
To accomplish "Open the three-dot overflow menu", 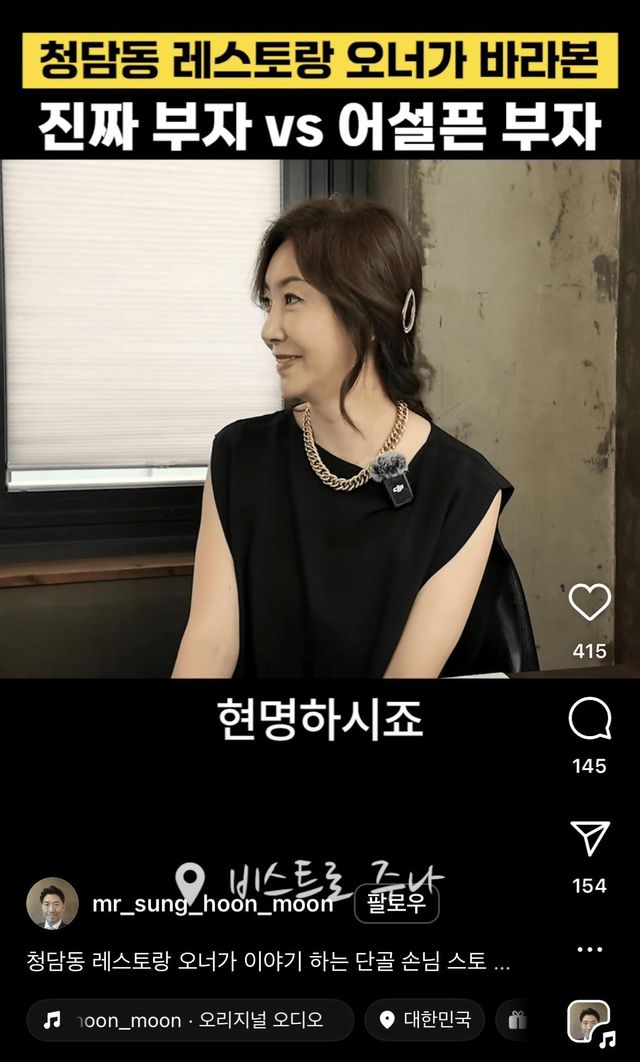I will point(590,949).
